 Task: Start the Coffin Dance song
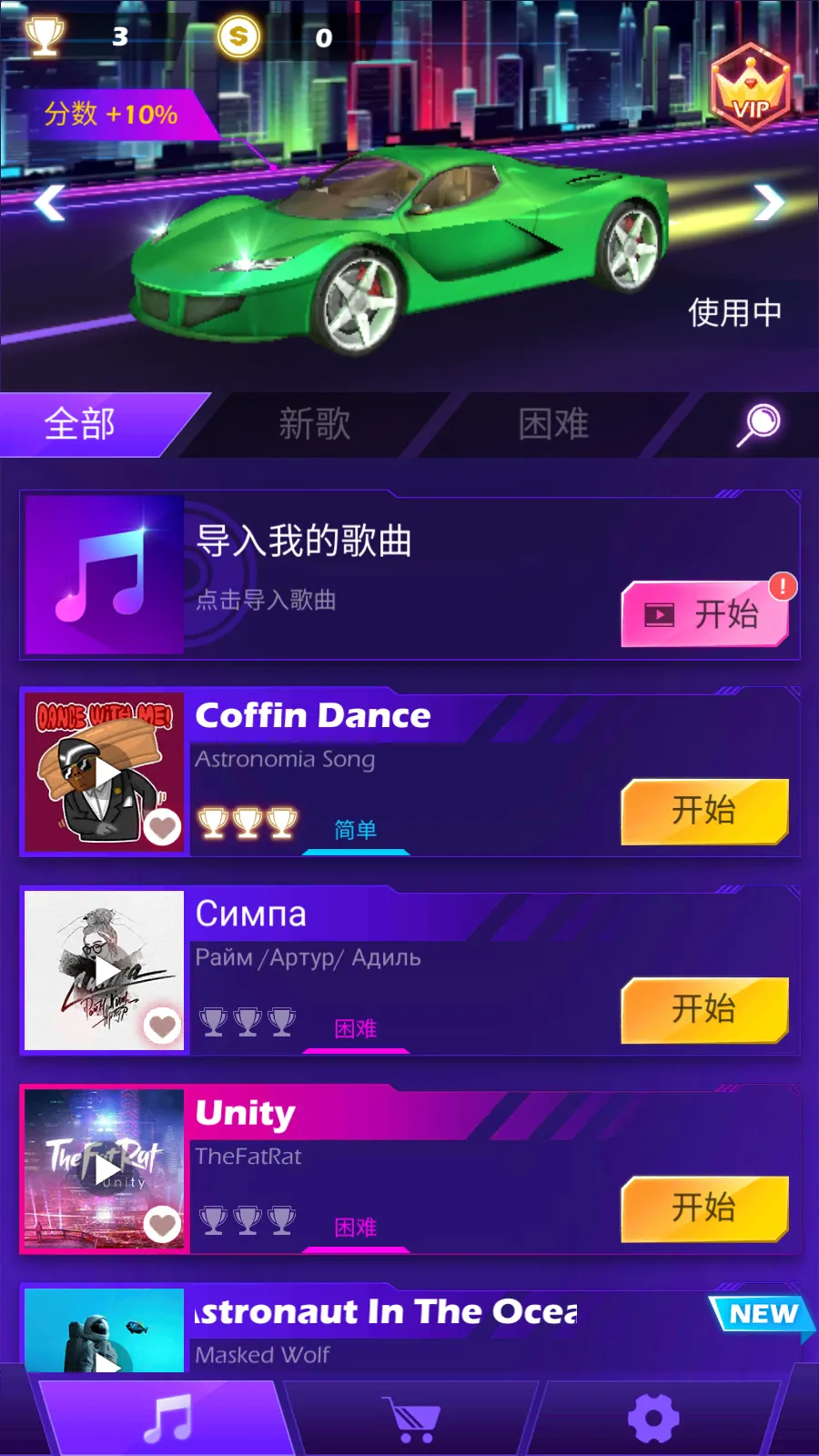704,811
